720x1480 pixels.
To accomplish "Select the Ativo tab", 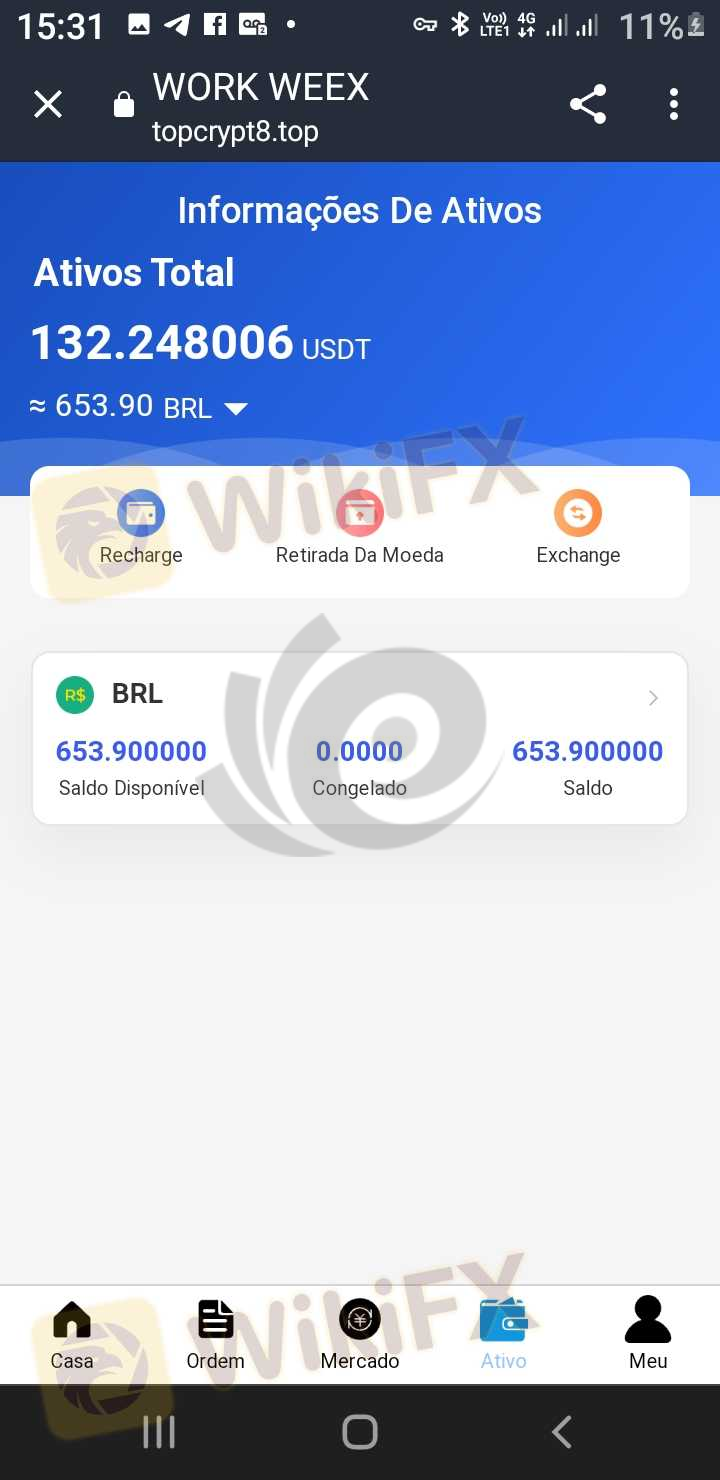I will (503, 1335).
